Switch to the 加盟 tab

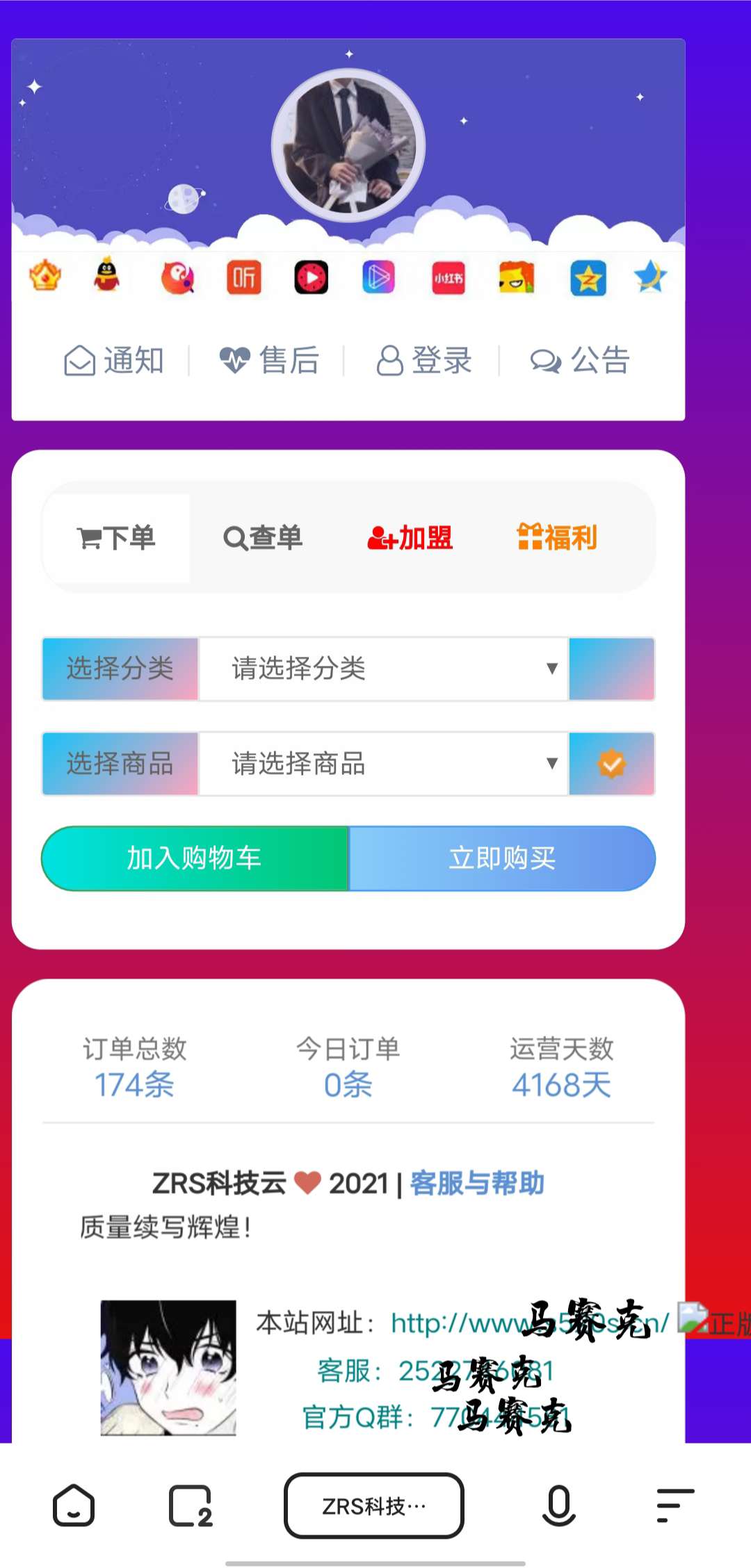[x=410, y=538]
